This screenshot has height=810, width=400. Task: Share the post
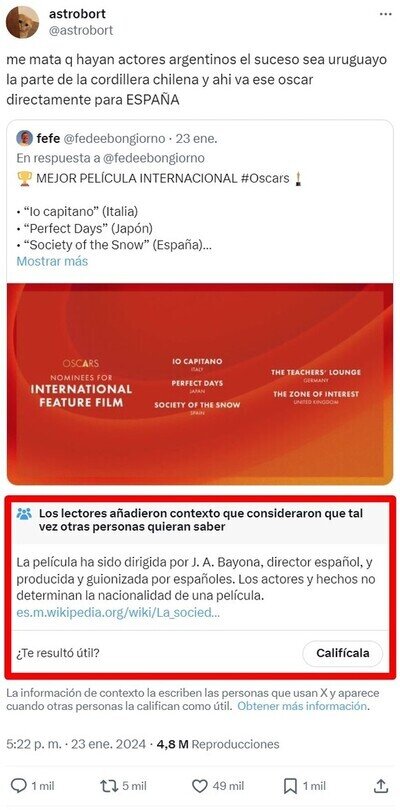380,785
